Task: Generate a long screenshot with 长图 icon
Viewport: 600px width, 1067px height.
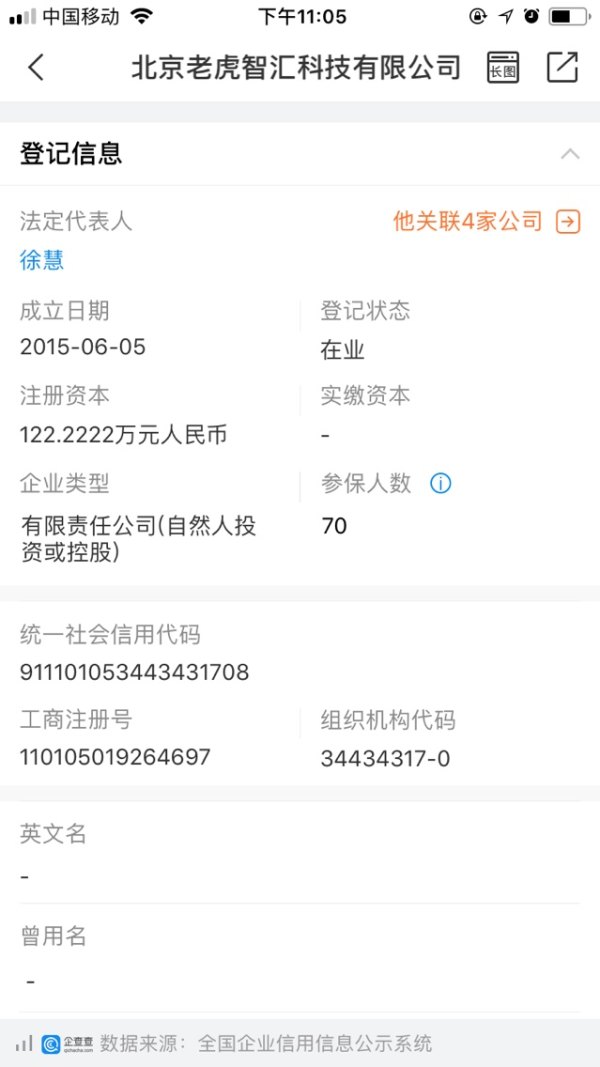Action: pyautogui.click(x=503, y=67)
